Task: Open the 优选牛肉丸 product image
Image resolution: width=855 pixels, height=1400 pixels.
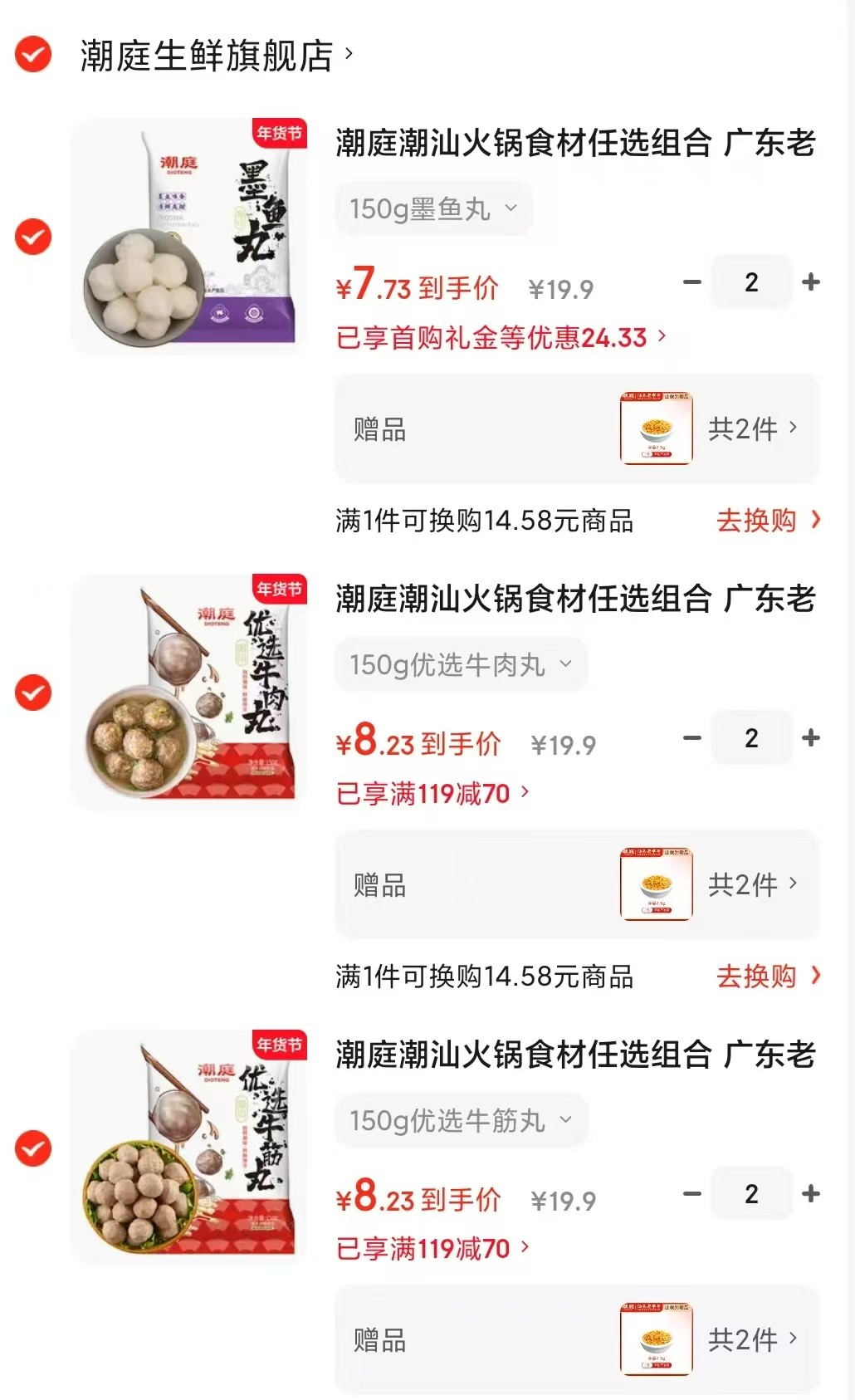Action: click(x=189, y=693)
